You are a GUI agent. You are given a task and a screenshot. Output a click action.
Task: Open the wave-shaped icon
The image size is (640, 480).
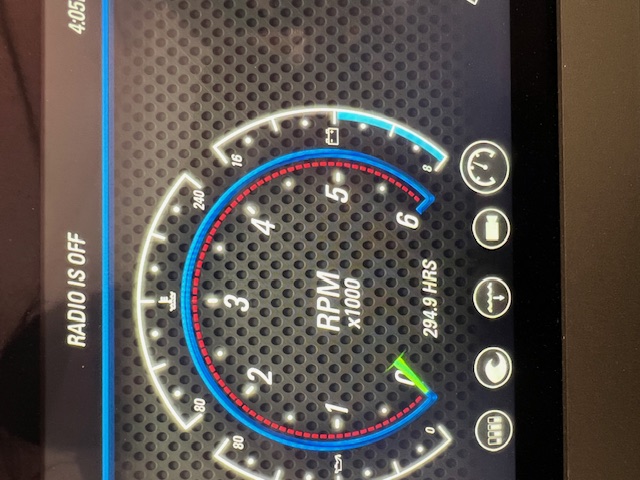(x=490, y=365)
